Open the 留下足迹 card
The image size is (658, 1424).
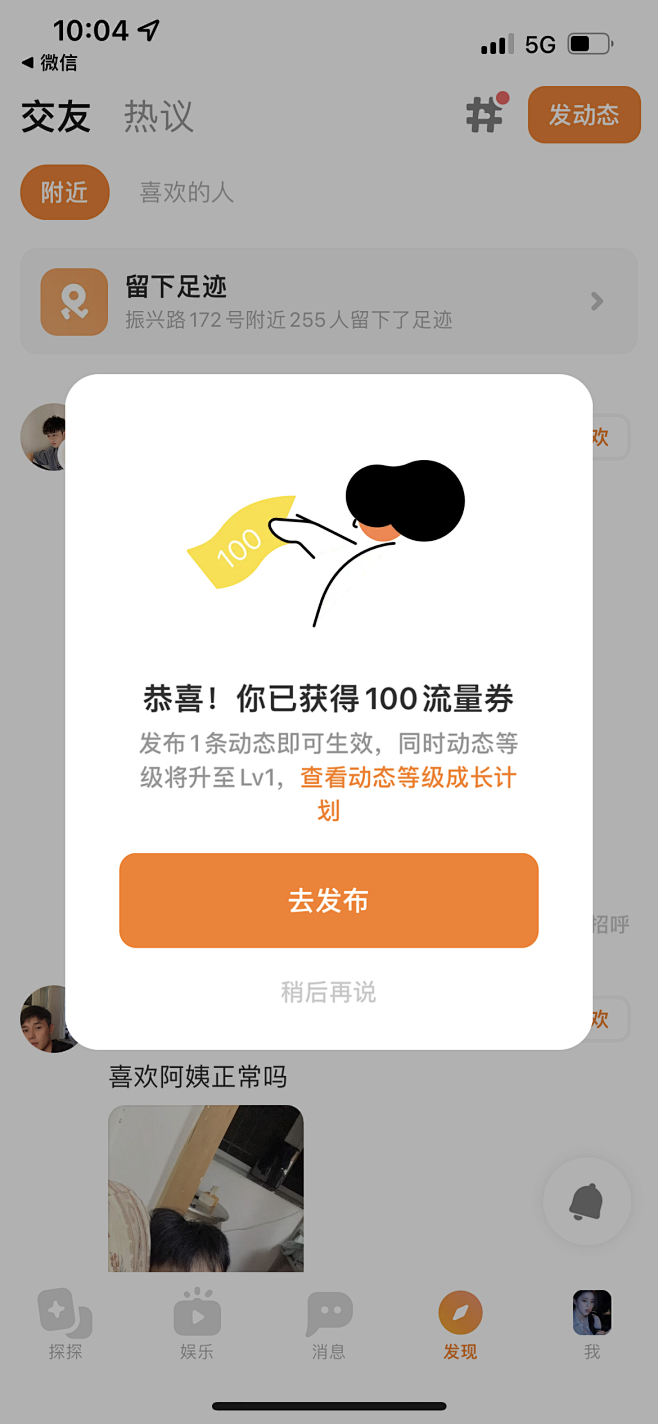[x=328, y=301]
